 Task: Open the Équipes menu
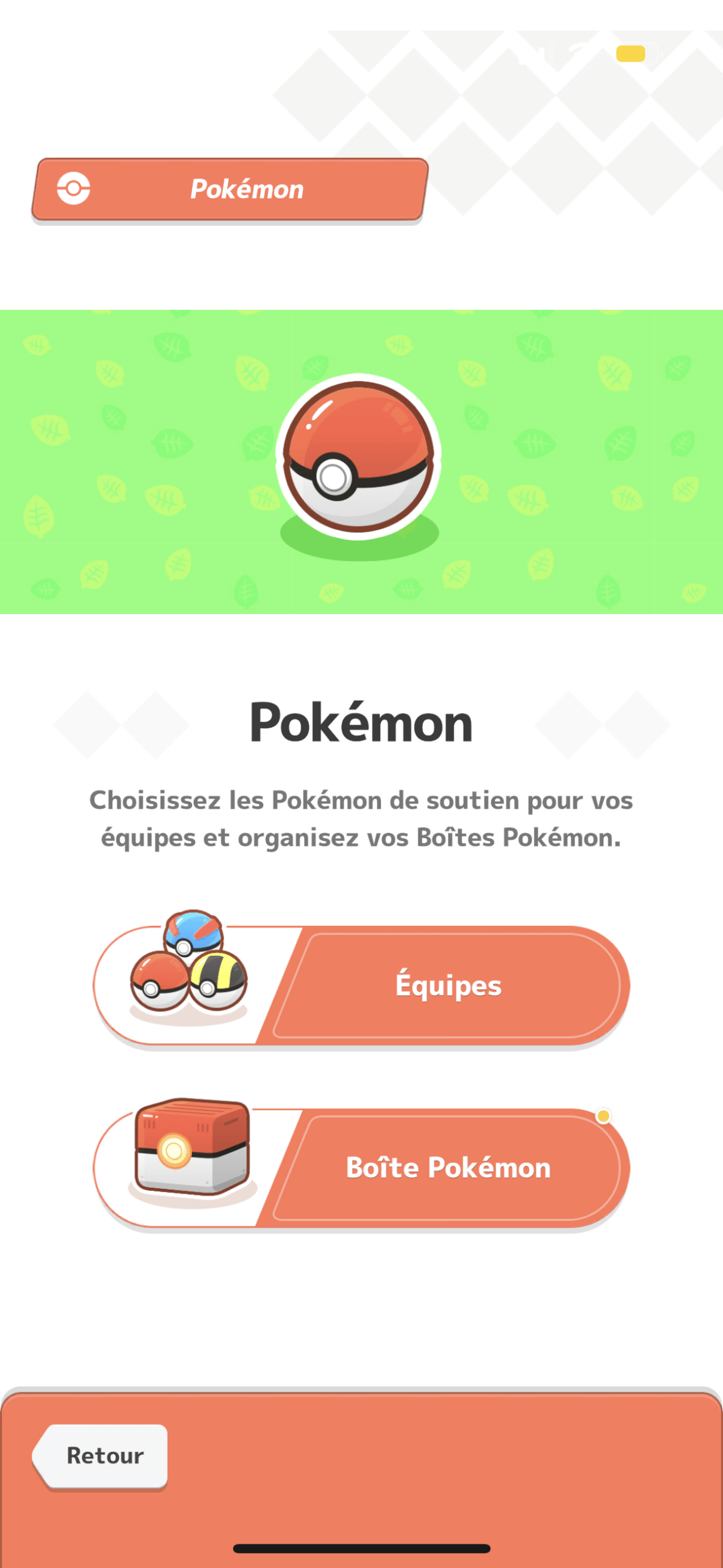click(448, 985)
